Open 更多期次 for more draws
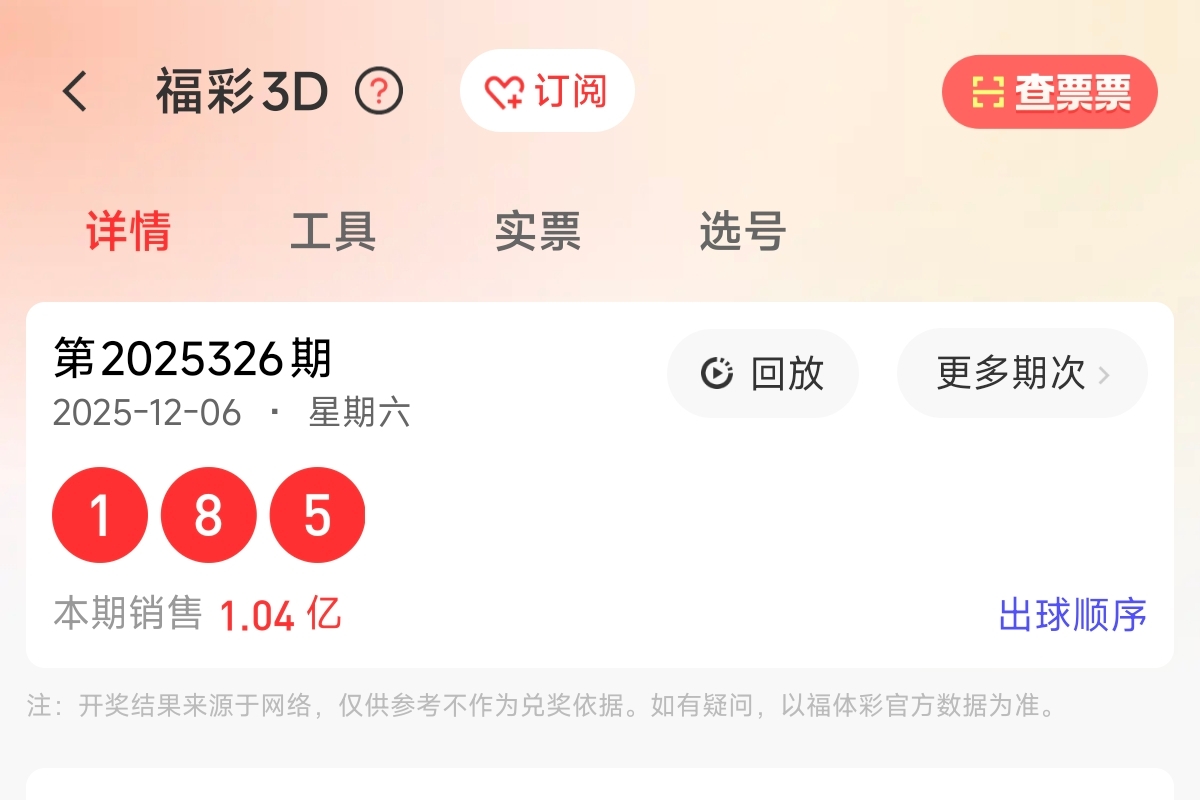The height and width of the screenshot is (800, 1200). (1022, 373)
